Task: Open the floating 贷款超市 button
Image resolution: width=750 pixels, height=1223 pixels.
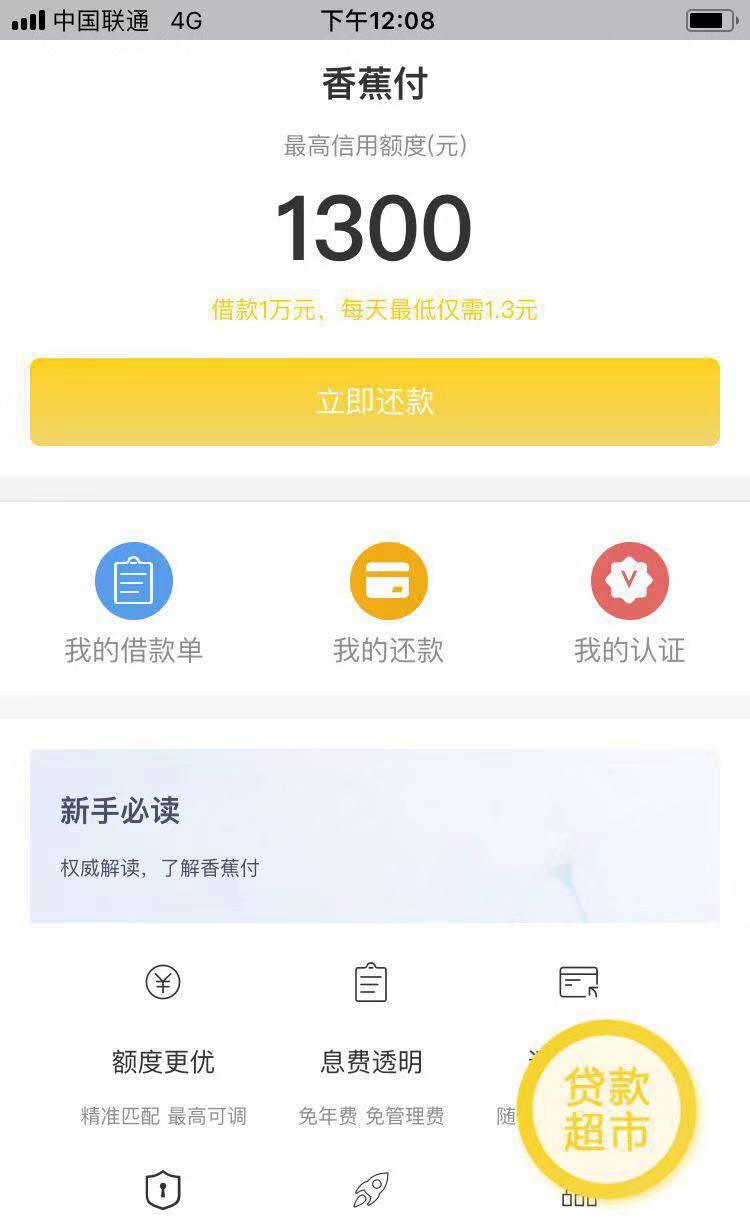Action: click(606, 1108)
